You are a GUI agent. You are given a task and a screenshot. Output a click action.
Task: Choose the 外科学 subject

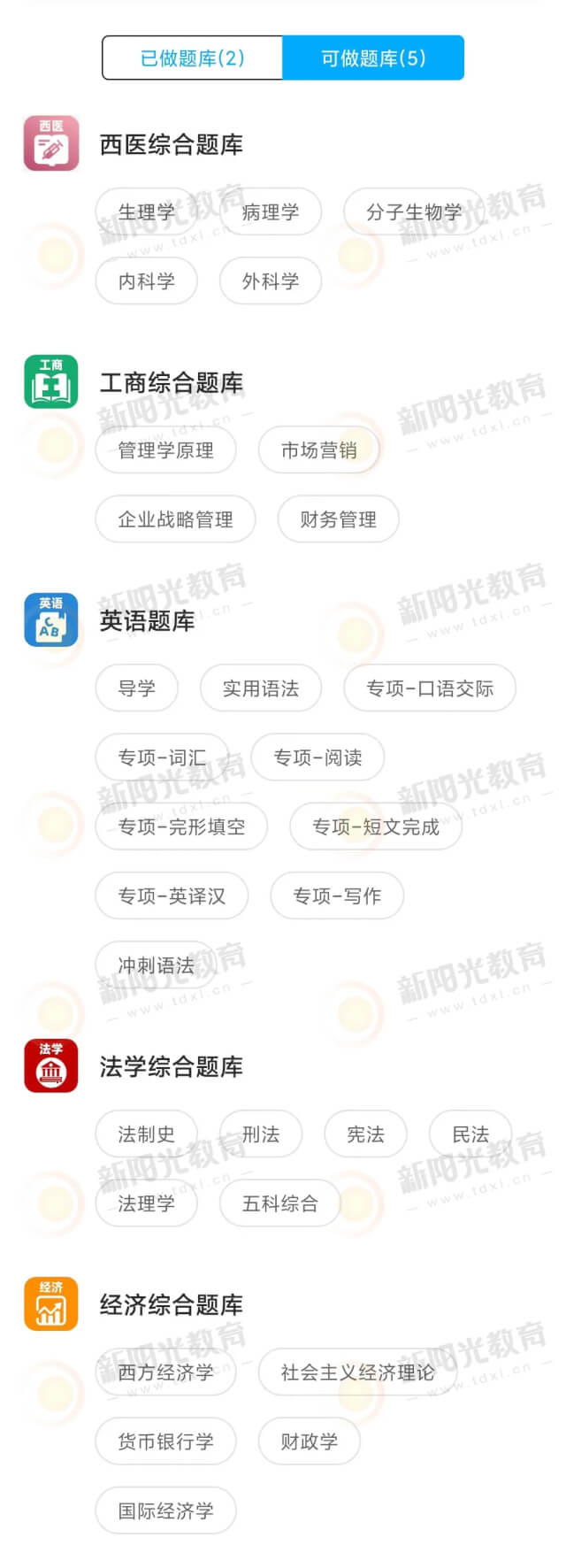(x=270, y=281)
